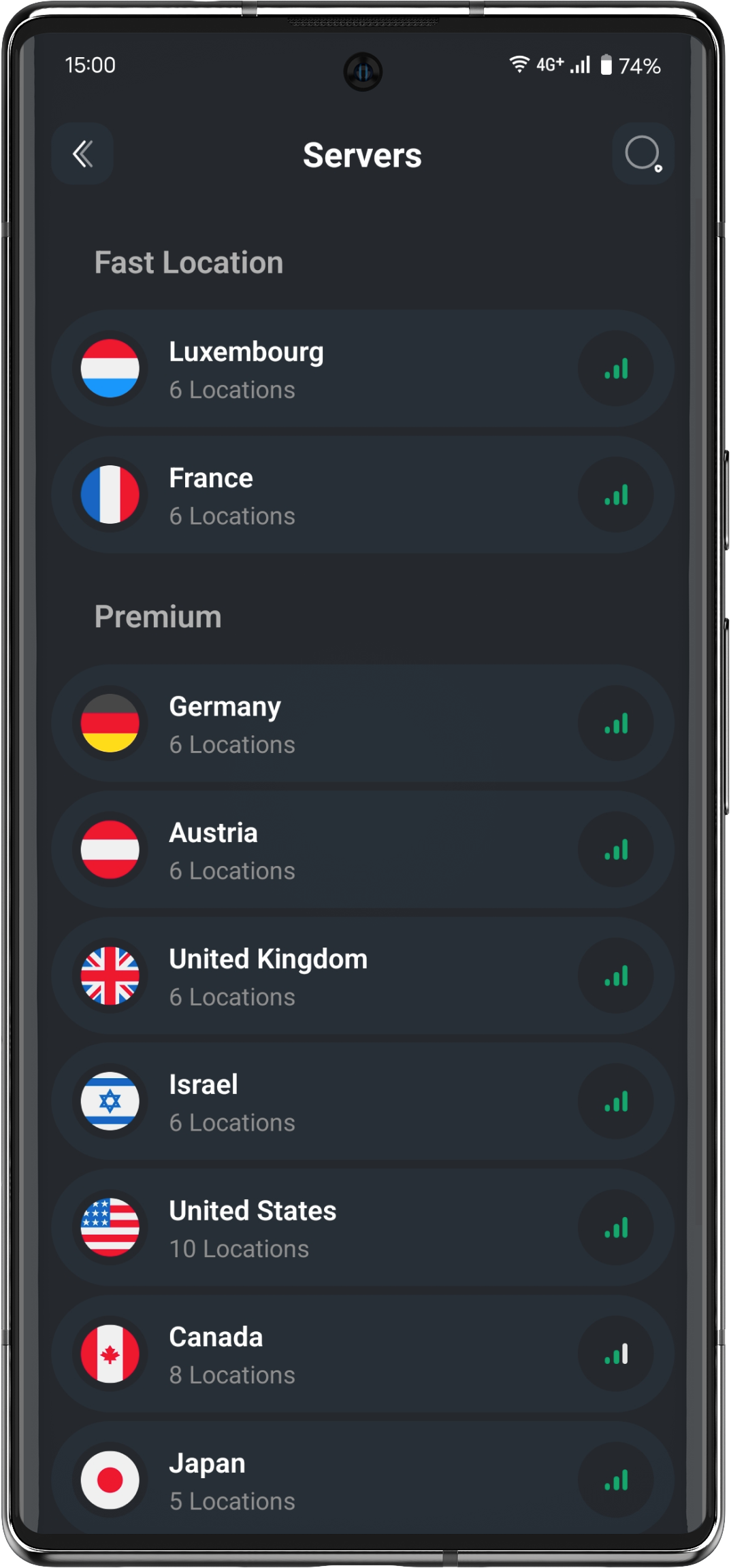Tap the signal strength indicator for Luxembourg

pyautogui.click(x=616, y=368)
